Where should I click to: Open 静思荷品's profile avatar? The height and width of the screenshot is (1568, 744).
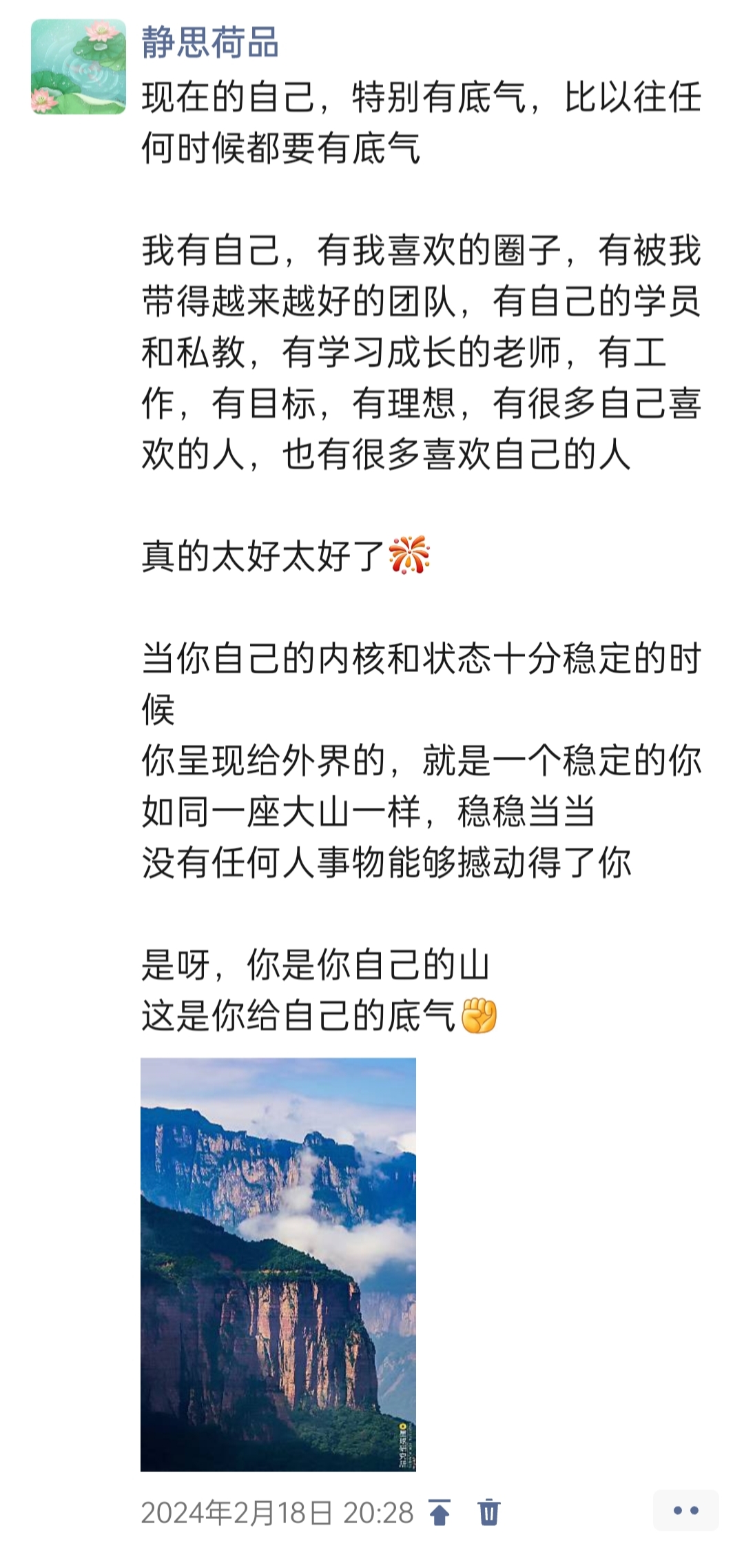coord(79,67)
